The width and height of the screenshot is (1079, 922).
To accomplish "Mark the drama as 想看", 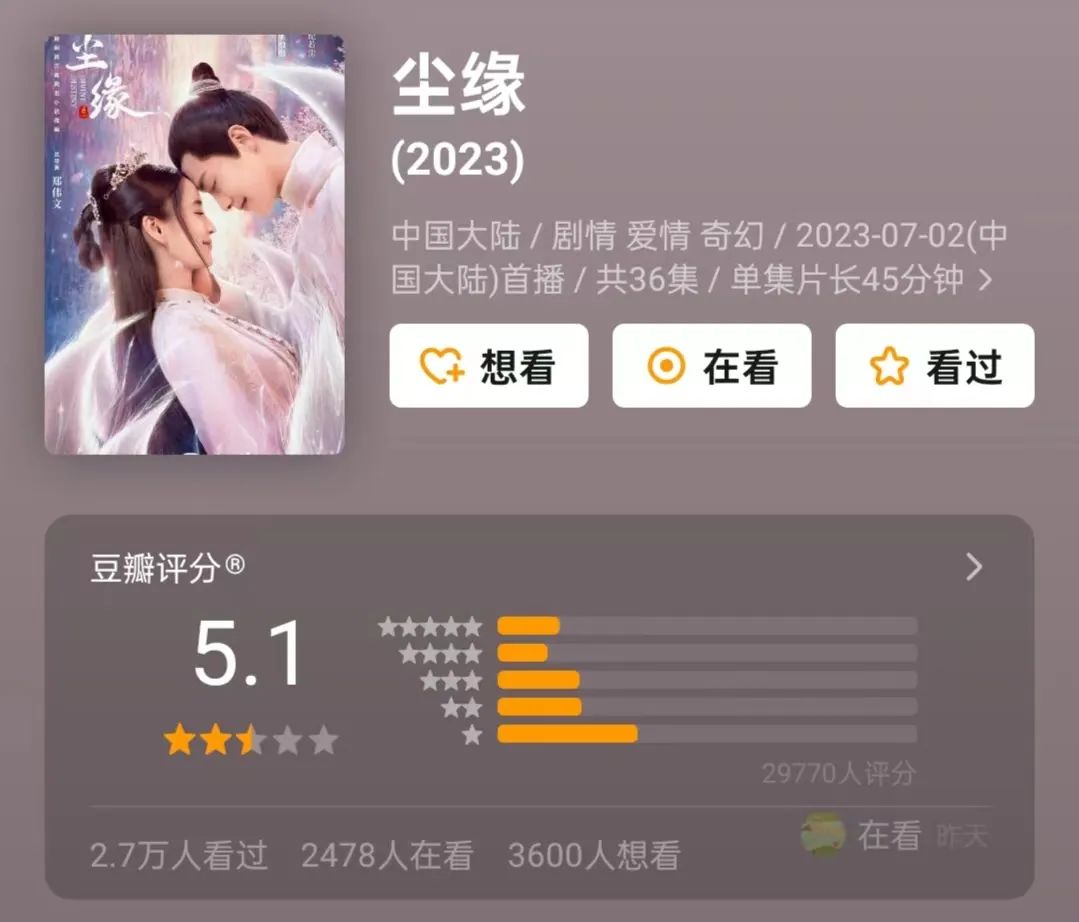I will (x=488, y=366).
